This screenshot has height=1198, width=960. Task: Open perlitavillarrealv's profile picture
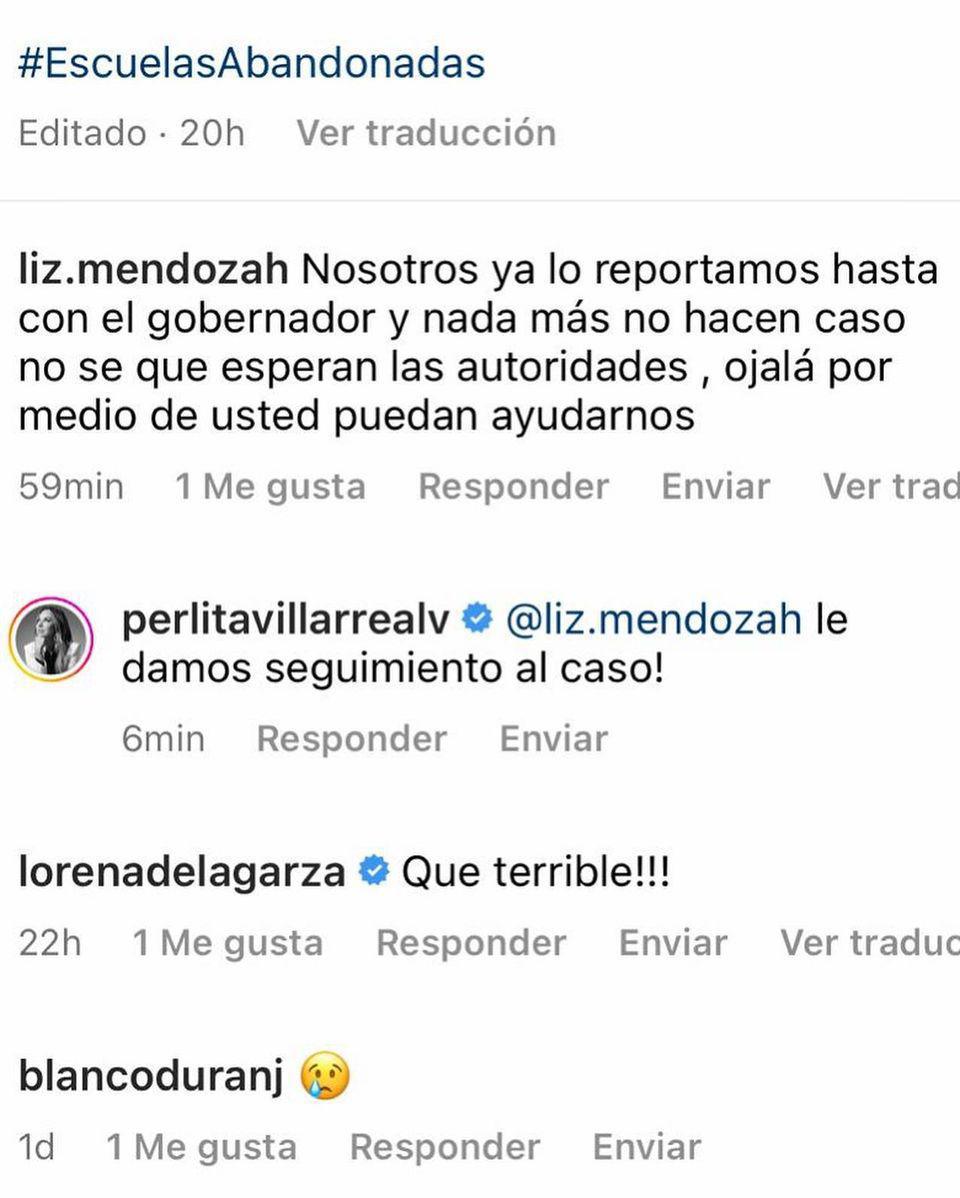point(51,641)
